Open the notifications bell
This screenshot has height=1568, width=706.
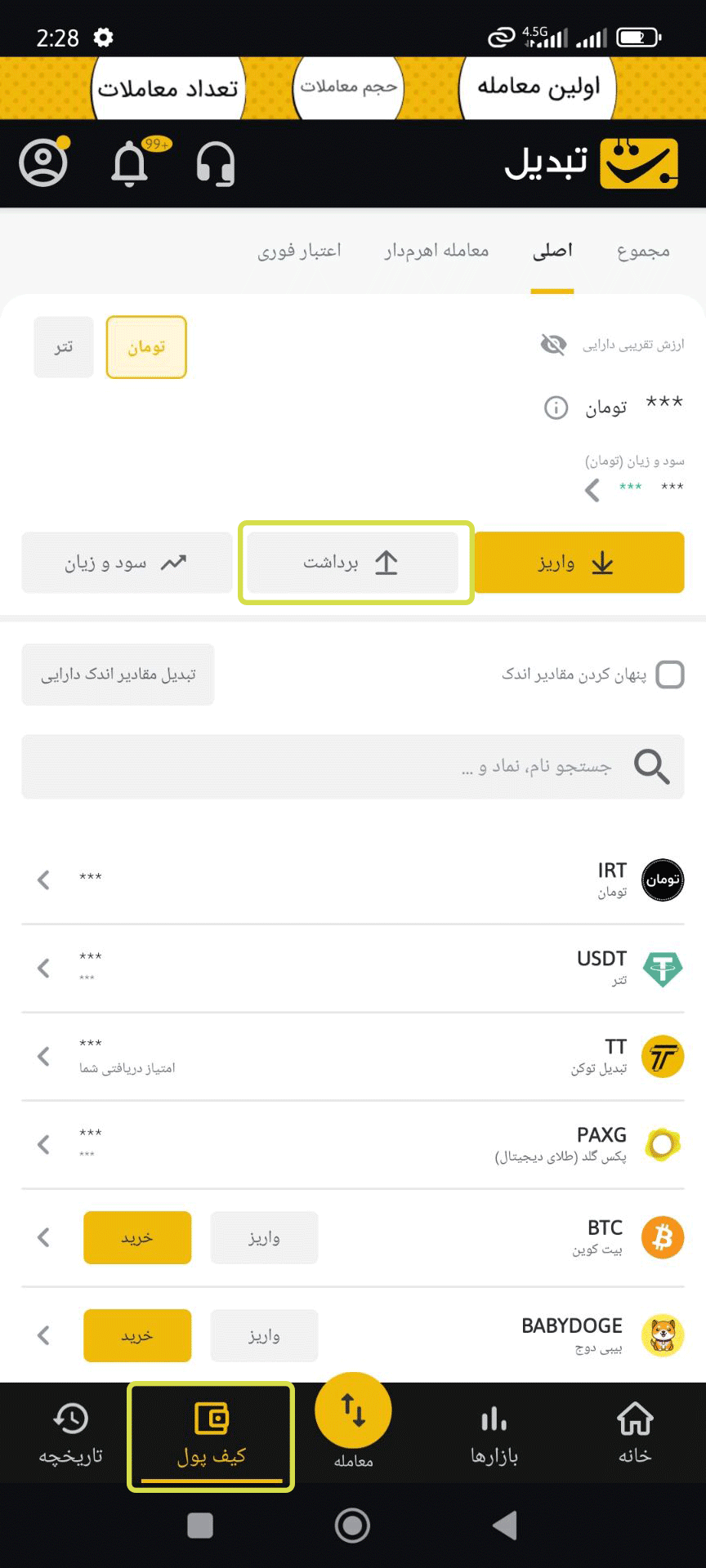pyautogui.click(x=129, y=163)
